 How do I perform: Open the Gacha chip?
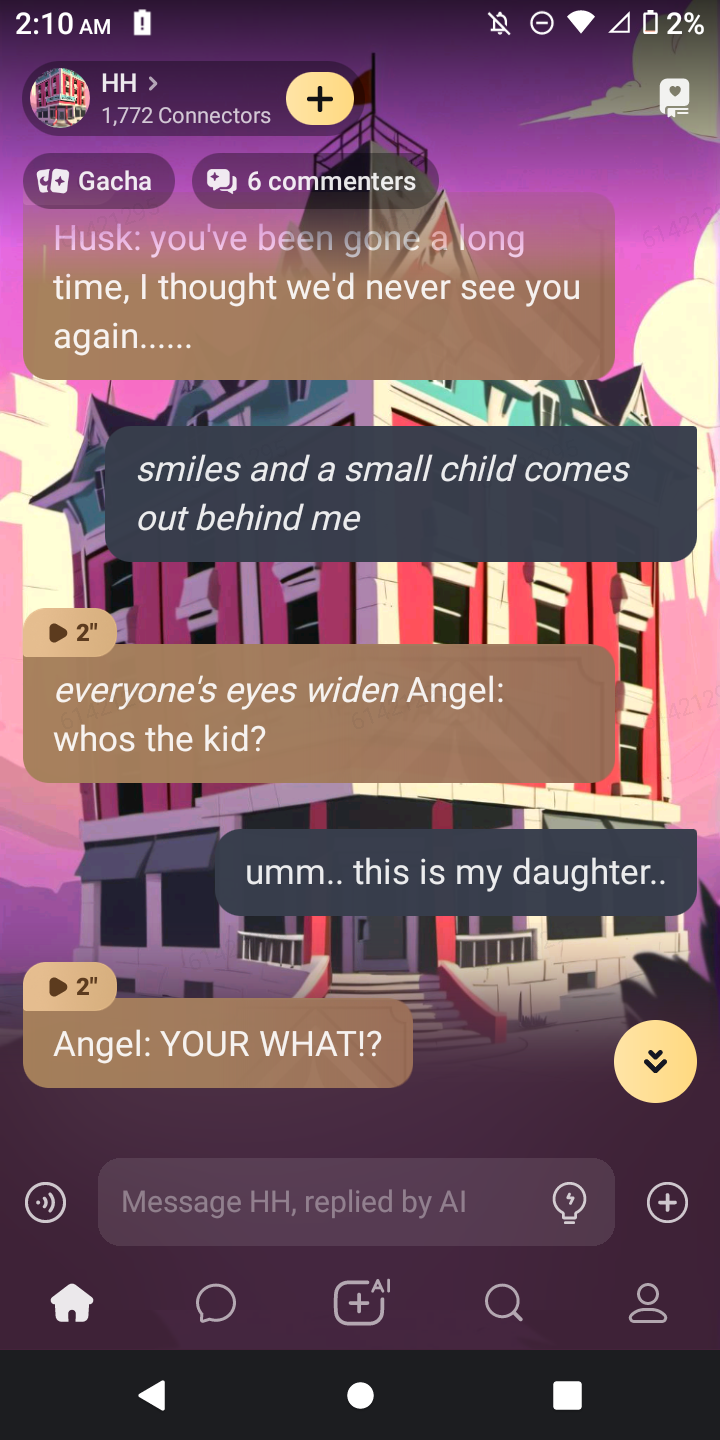pyautogui.click(x=97, y=181)
